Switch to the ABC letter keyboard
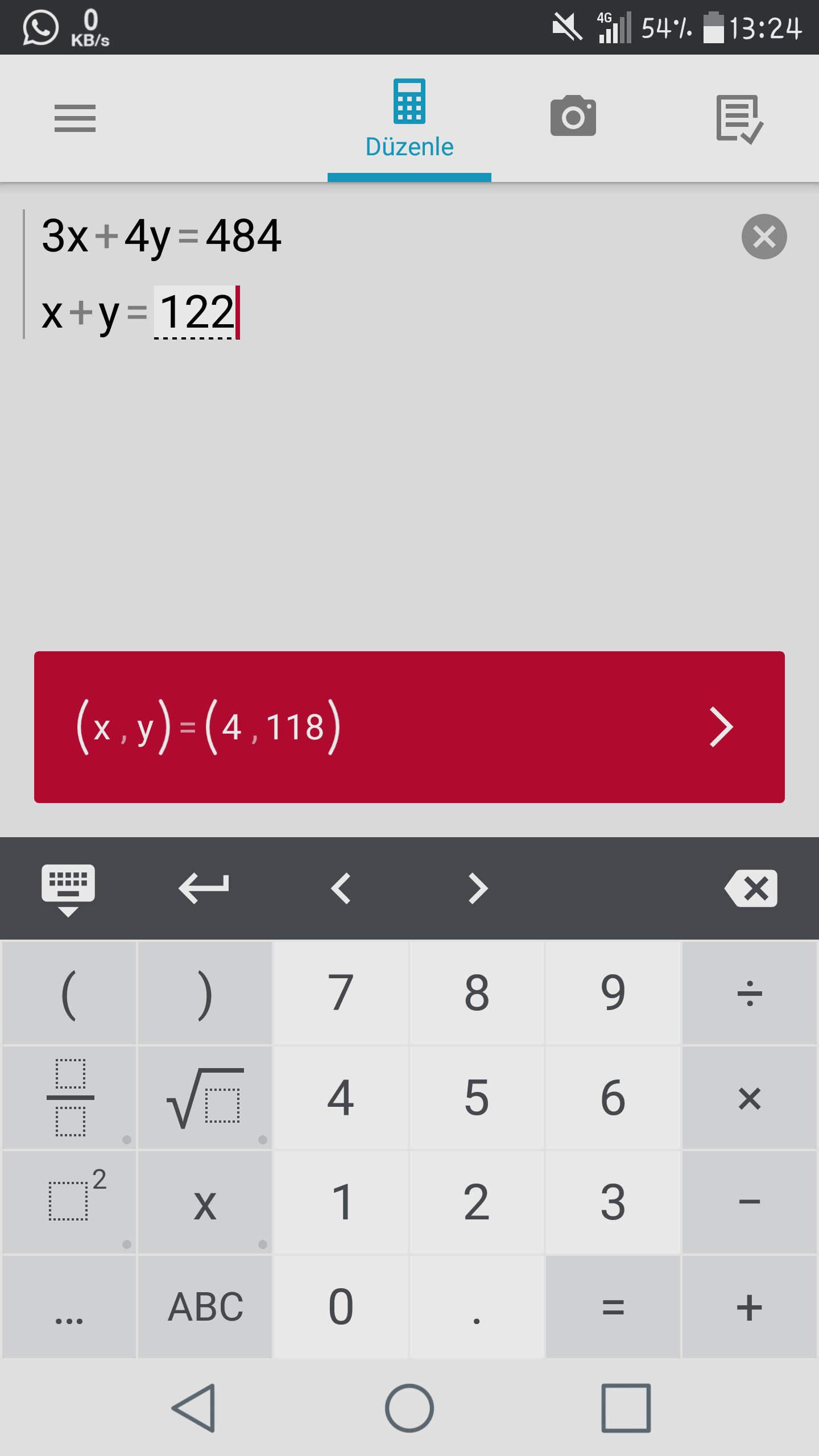 pyautogui.click(x=205, y=1306)
